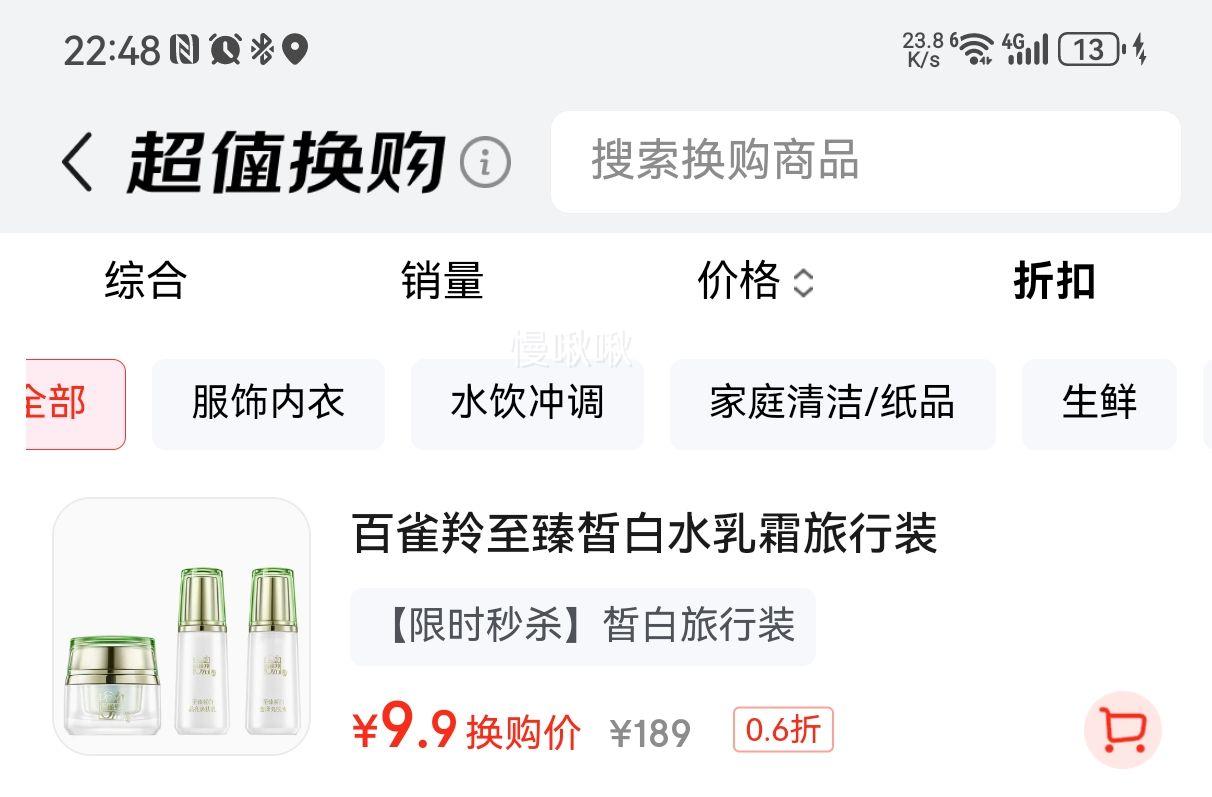Select the 生鲜 category chip
The height and width of the screenshot is (797, 1212).
coord(1098,404)
